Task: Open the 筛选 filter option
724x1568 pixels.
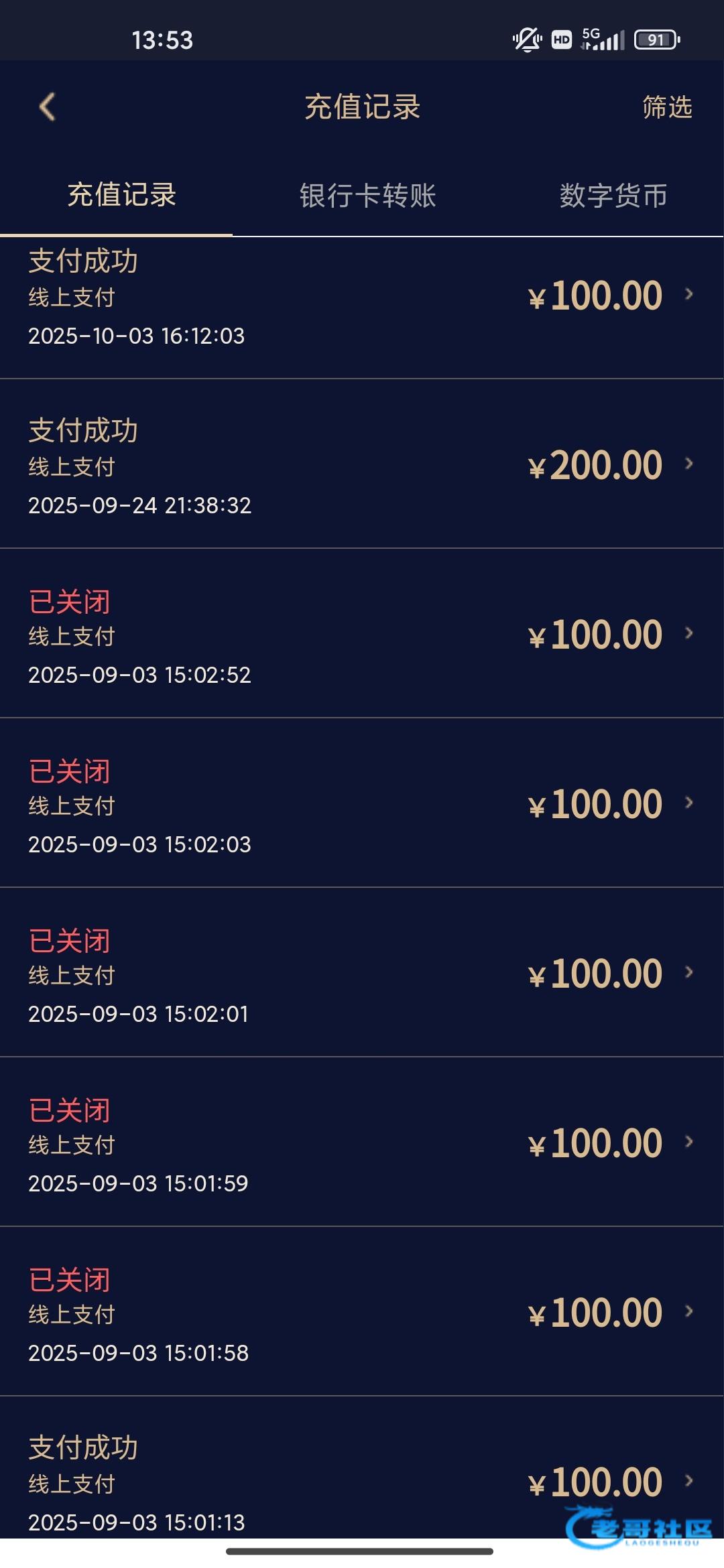Action: click(x=666, y=107)
